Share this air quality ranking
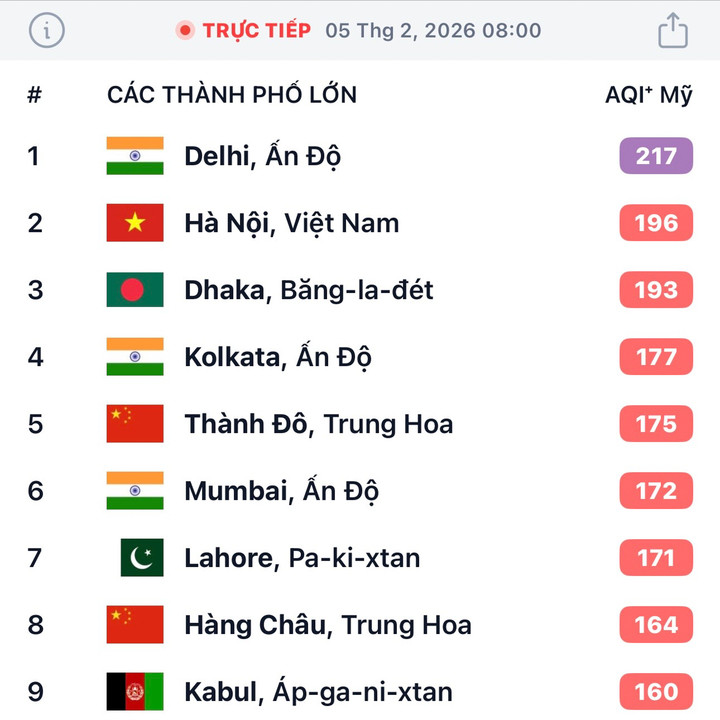This screenshot has height=720, width=720. pyautogui.click(x=674, y=30)
